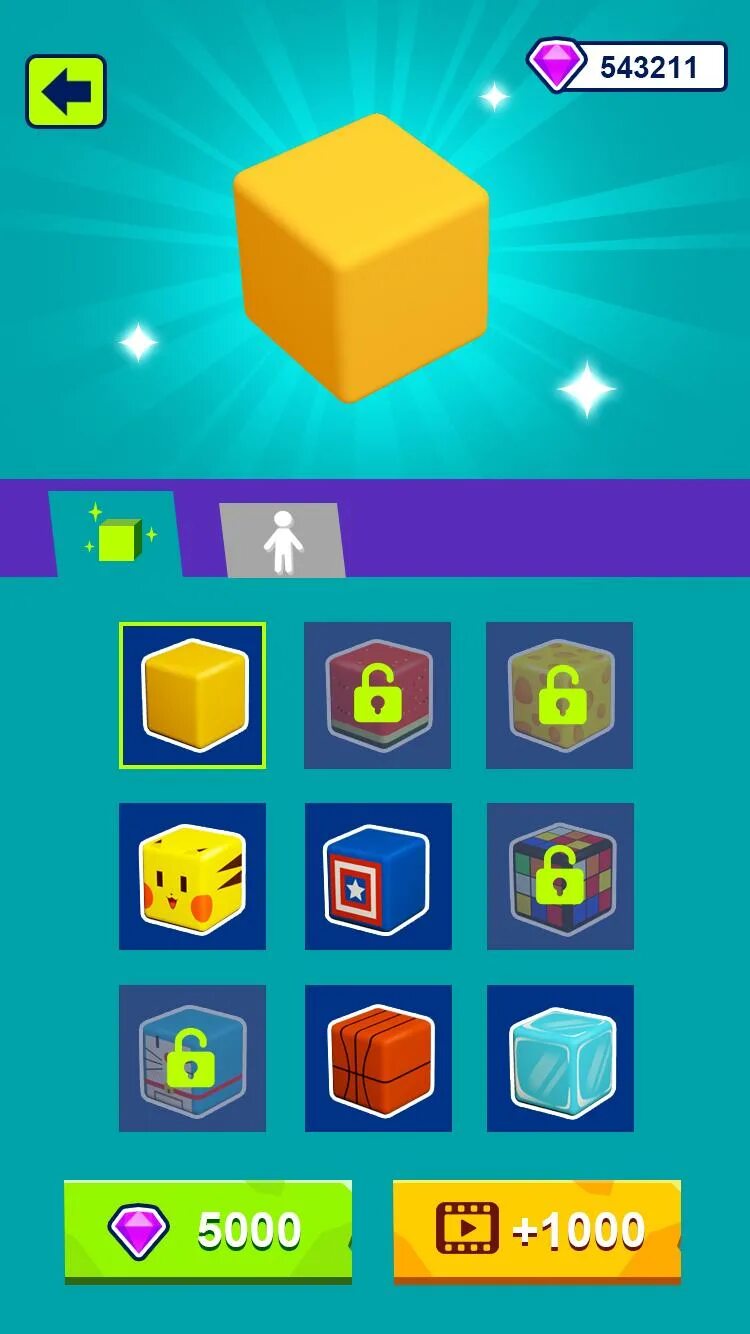Choose the Pikachu-style cube skin
Screen dimensions: 750x1334
click(x=192, y=876)
